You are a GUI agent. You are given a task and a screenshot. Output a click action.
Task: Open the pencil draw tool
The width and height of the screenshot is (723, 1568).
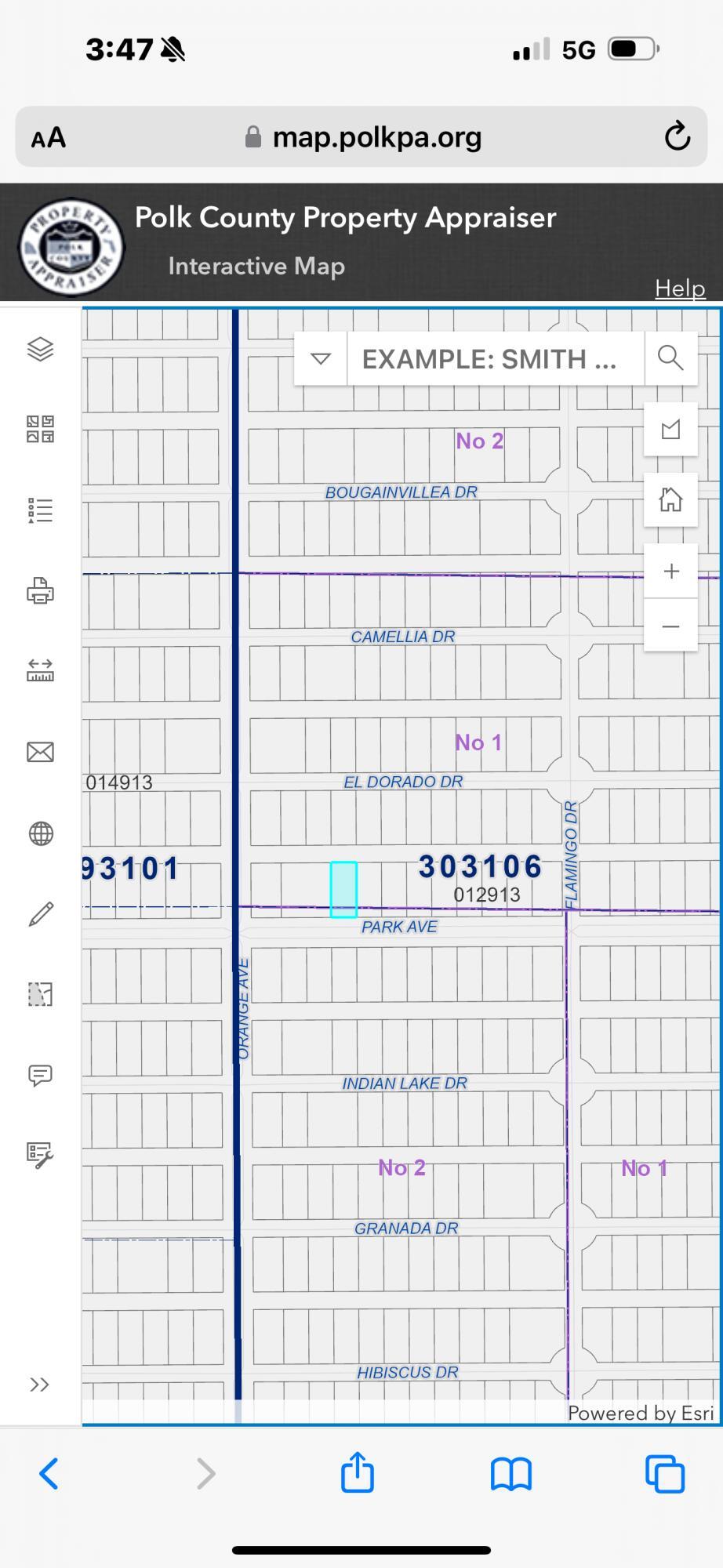pos(40,914)
